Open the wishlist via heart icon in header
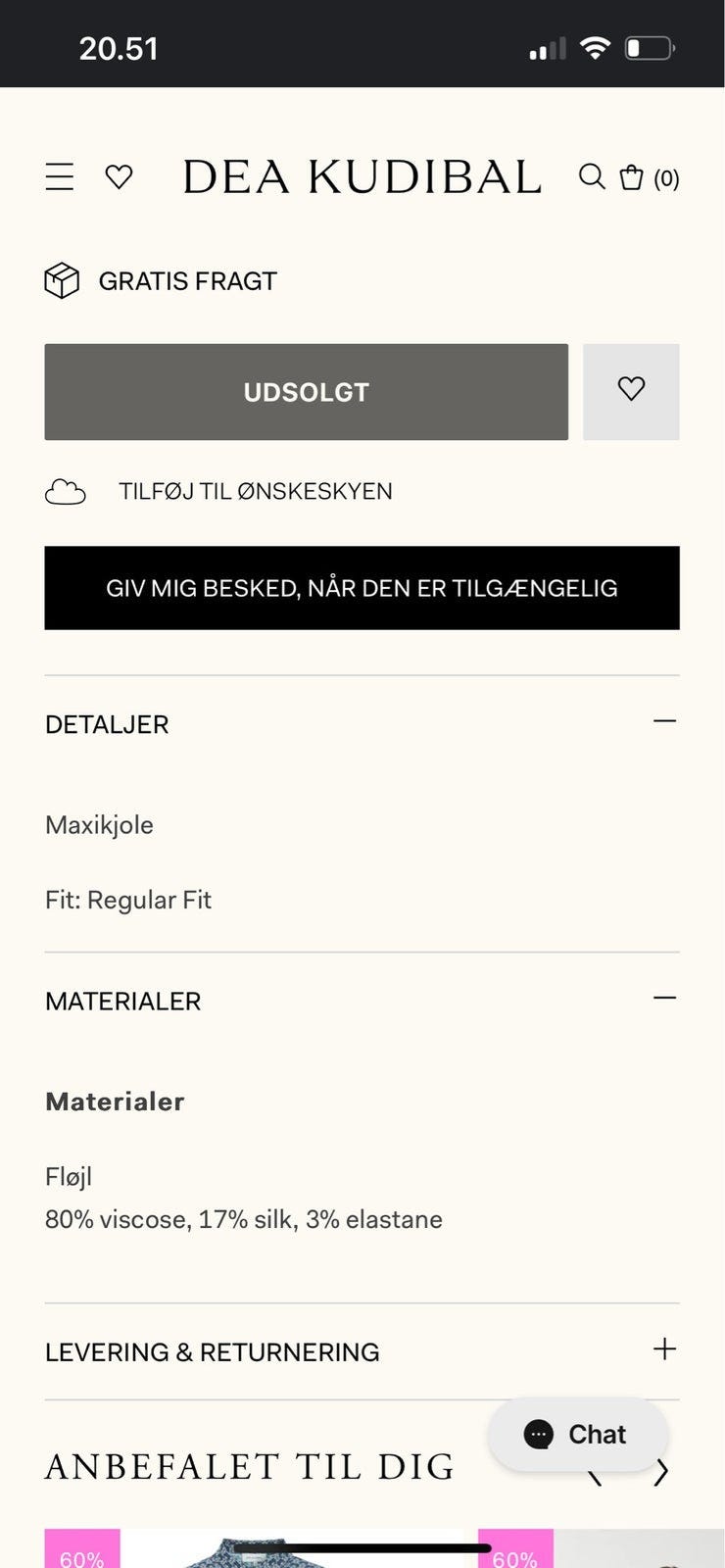 (119, 177)
